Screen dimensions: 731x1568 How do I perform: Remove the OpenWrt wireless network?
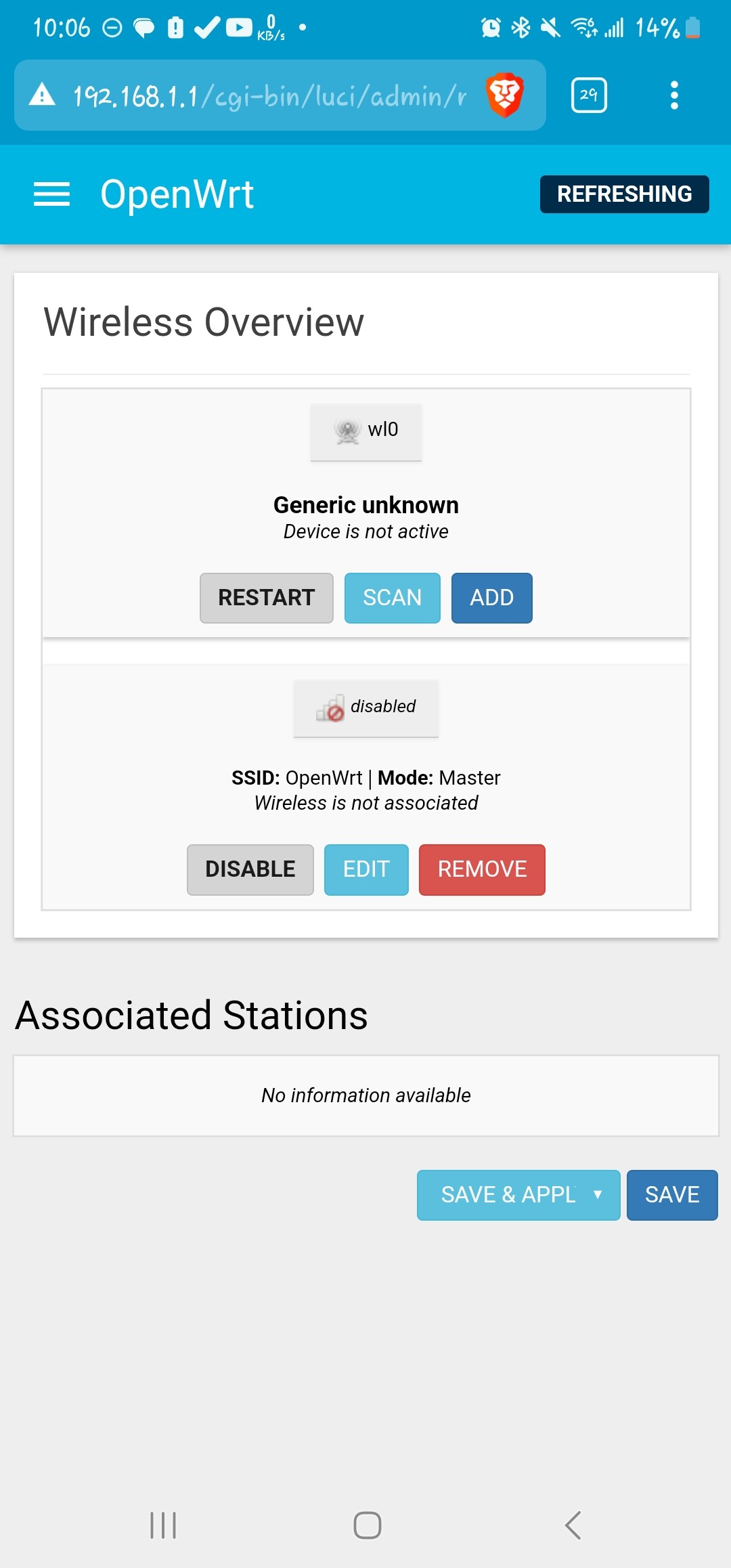[x=482, y=869]
